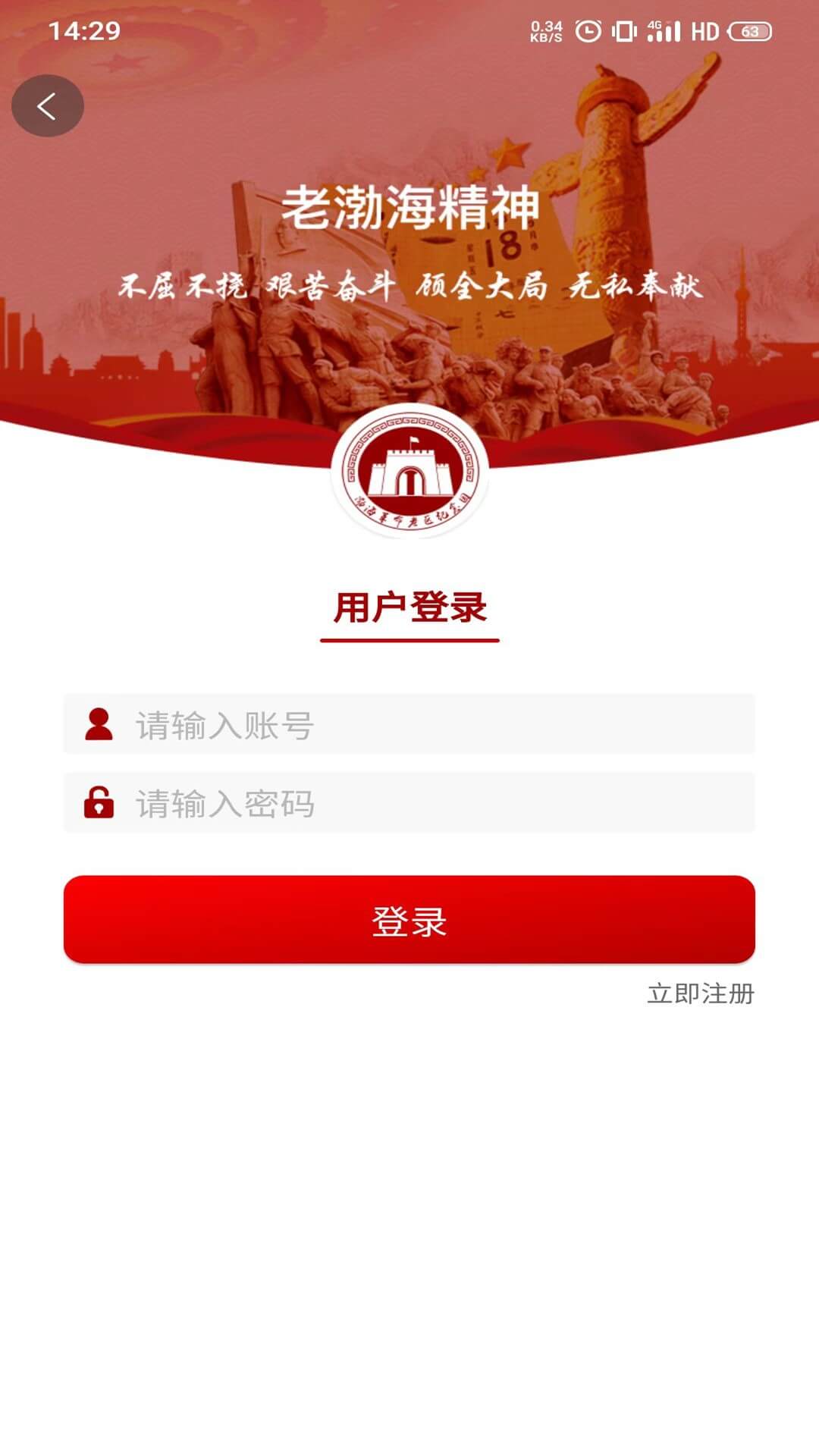Image resolution: width=819 pixels, height=1456 pixels.
Task: Open 立即注册 to register now
Action: [700, 993]
